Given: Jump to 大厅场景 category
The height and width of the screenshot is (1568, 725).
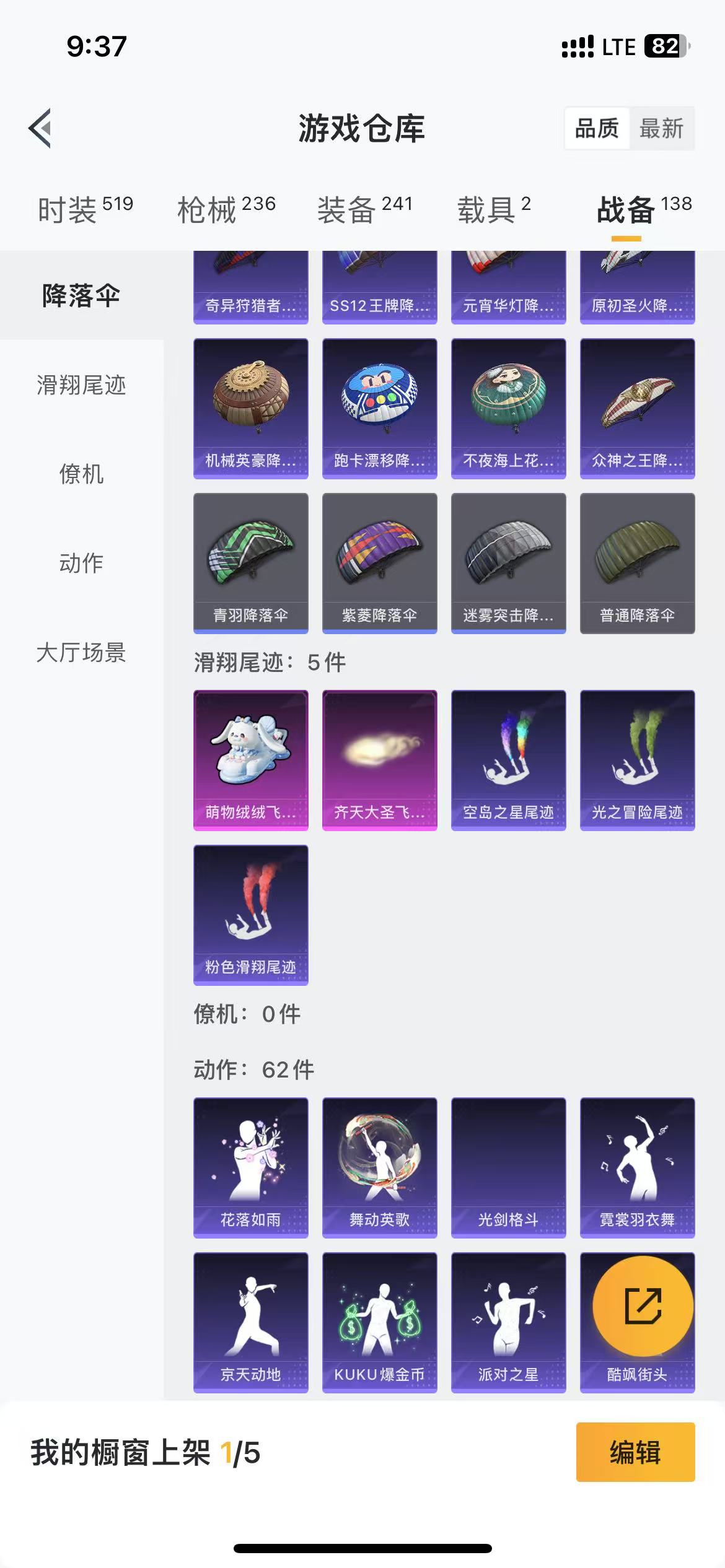Looking at the screenshot, I should click(x=81, y=653).
